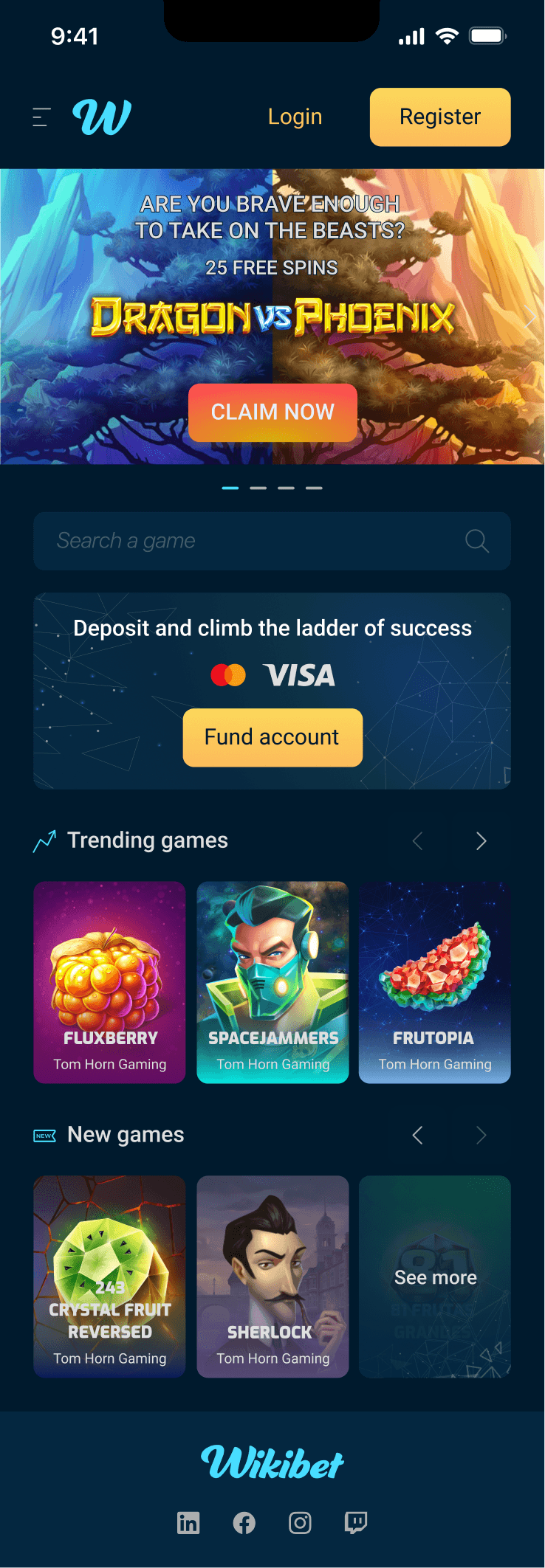The height and width of the screenshot is (1568, 545).
Task: Open Wikibet Facebook page
Action: click(244, 1522)
